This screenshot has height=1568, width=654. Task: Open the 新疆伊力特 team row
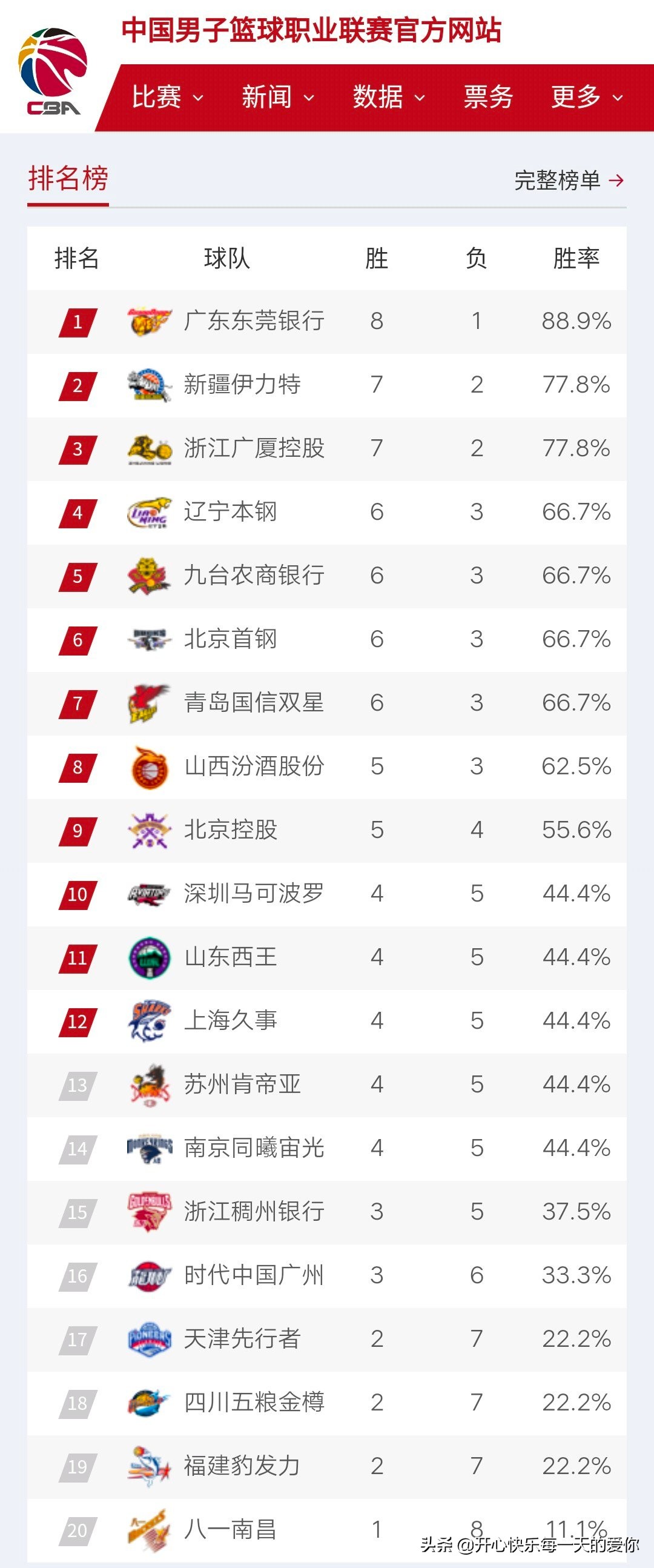pos(242,385)
